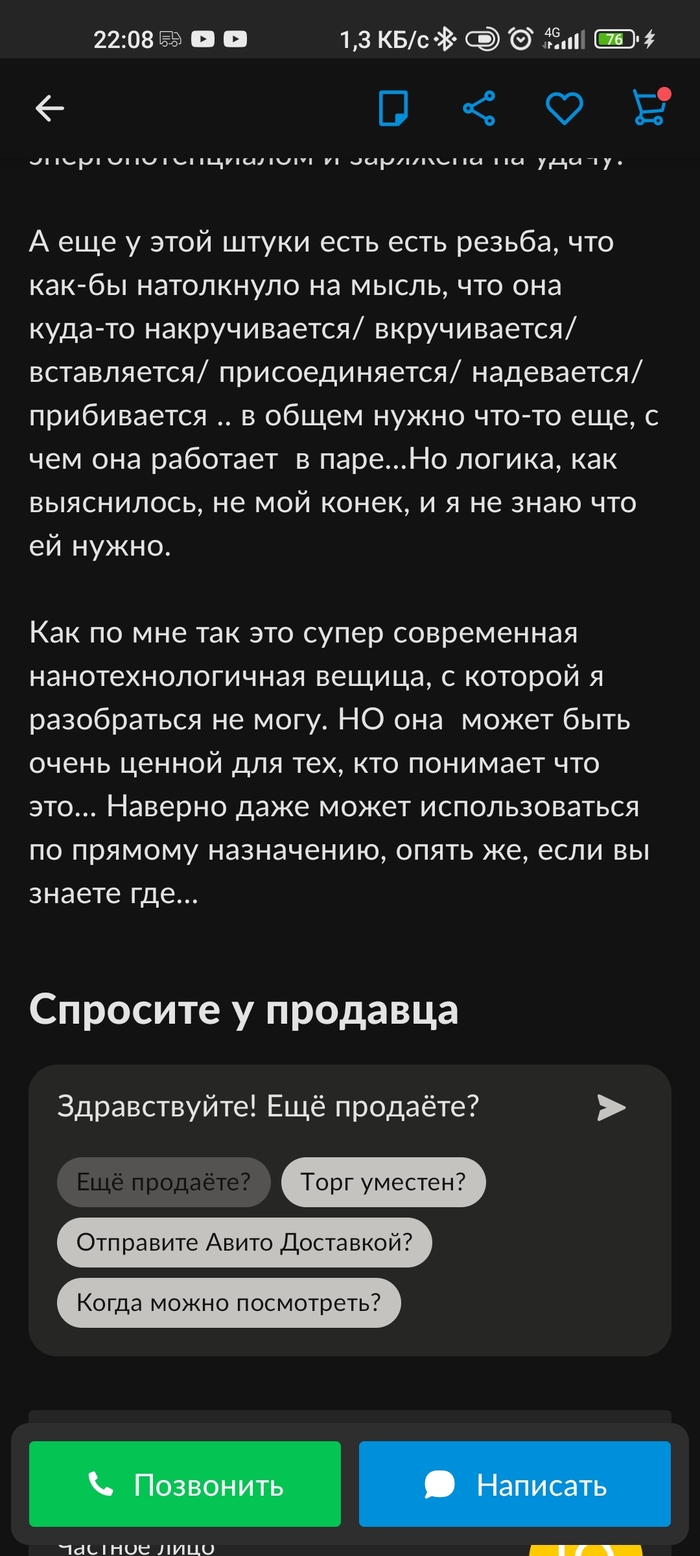
Task: Select the 'Когда можно посмотреть?' chip
Action: (228, 1303)
